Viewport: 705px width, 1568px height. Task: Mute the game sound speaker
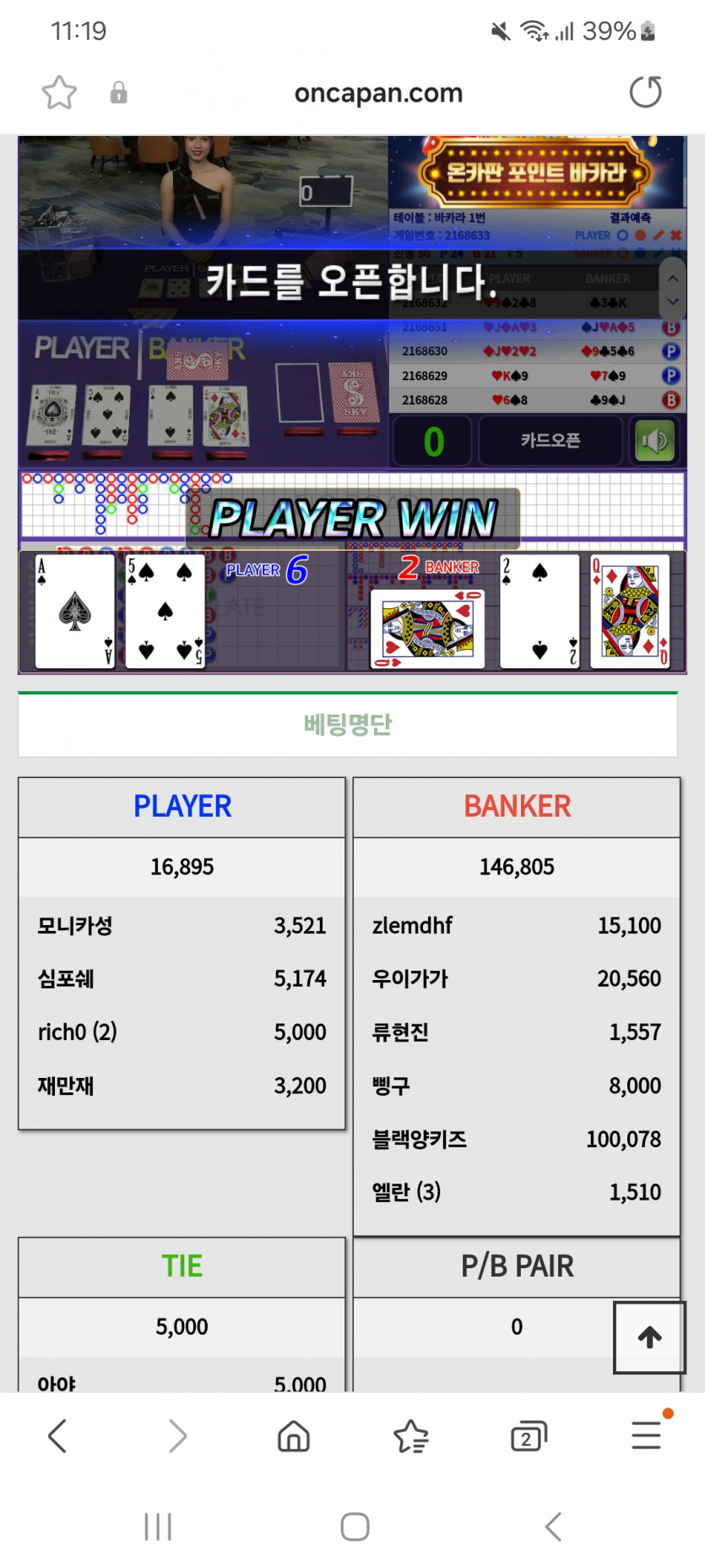pos(655,441)
